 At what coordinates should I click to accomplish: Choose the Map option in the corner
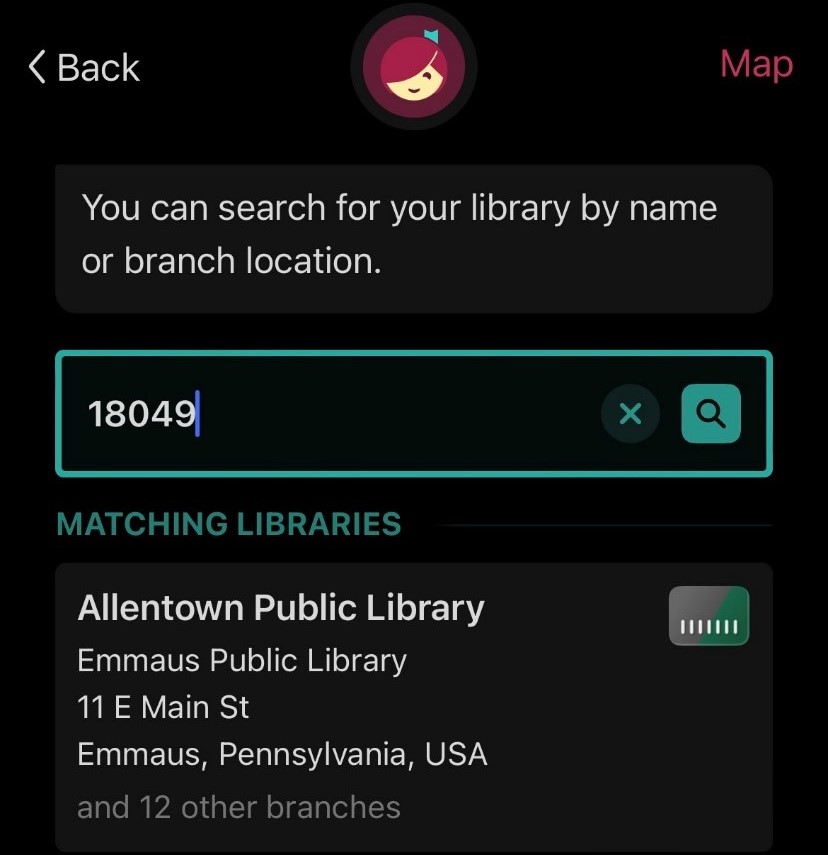756,64
